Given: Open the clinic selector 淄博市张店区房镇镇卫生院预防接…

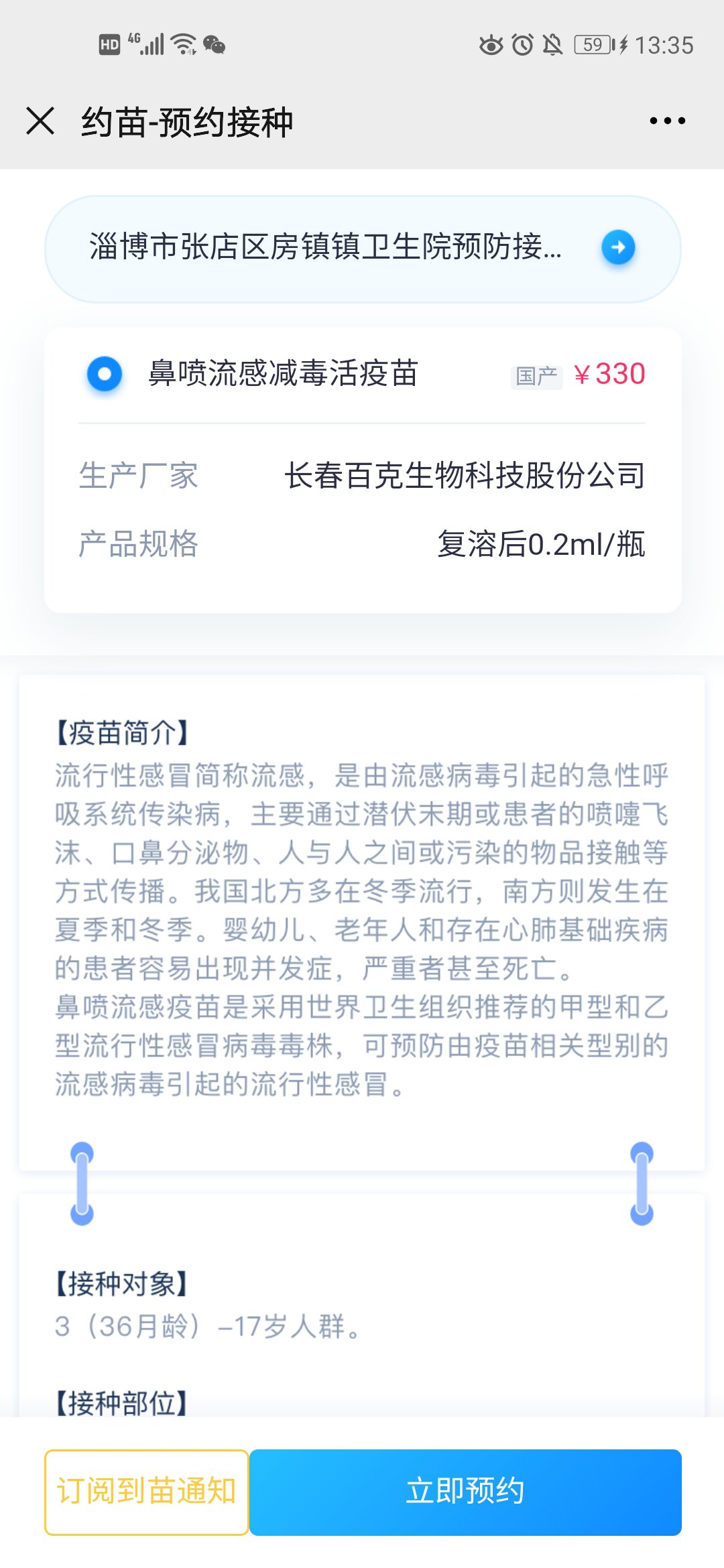Looking at the screenshot, I should click(362, 249).
